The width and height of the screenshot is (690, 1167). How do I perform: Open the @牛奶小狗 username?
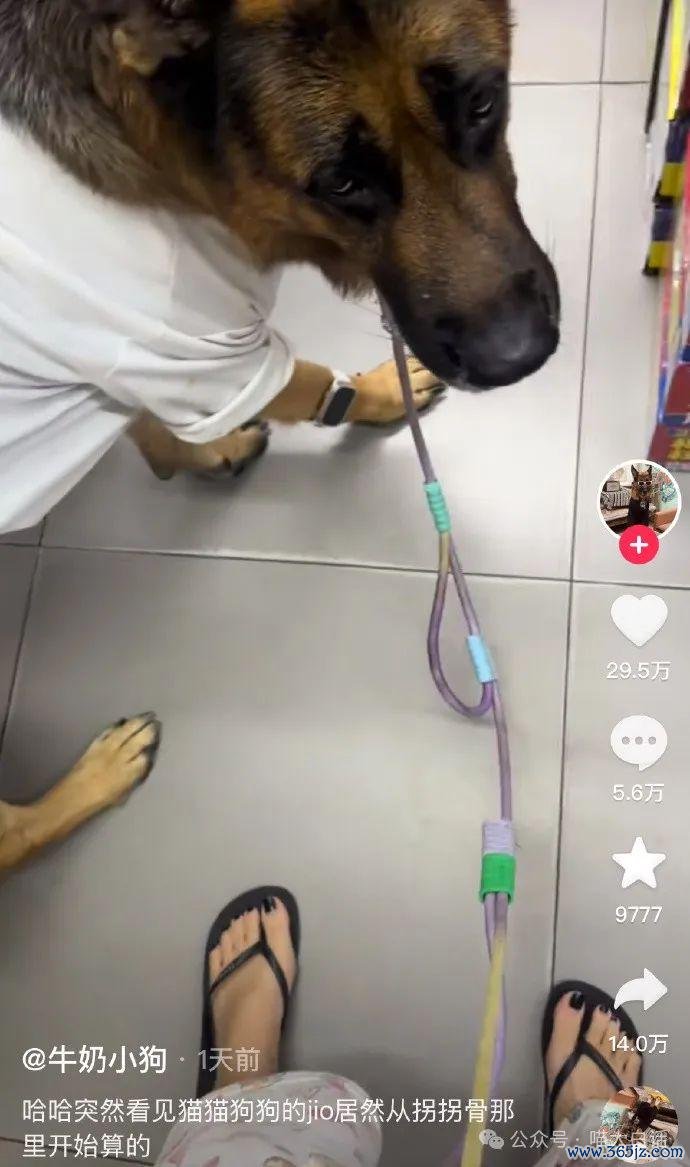tap(95, 1060)
